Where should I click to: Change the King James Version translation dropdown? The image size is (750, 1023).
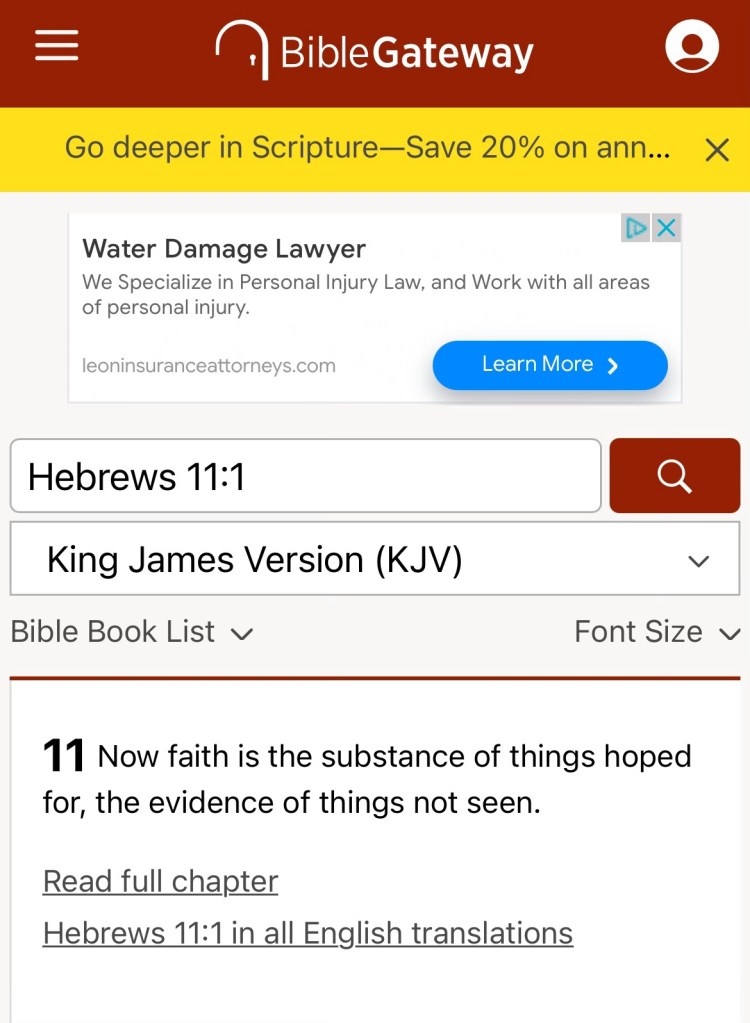pyautogui.click(x=375, y=560)
